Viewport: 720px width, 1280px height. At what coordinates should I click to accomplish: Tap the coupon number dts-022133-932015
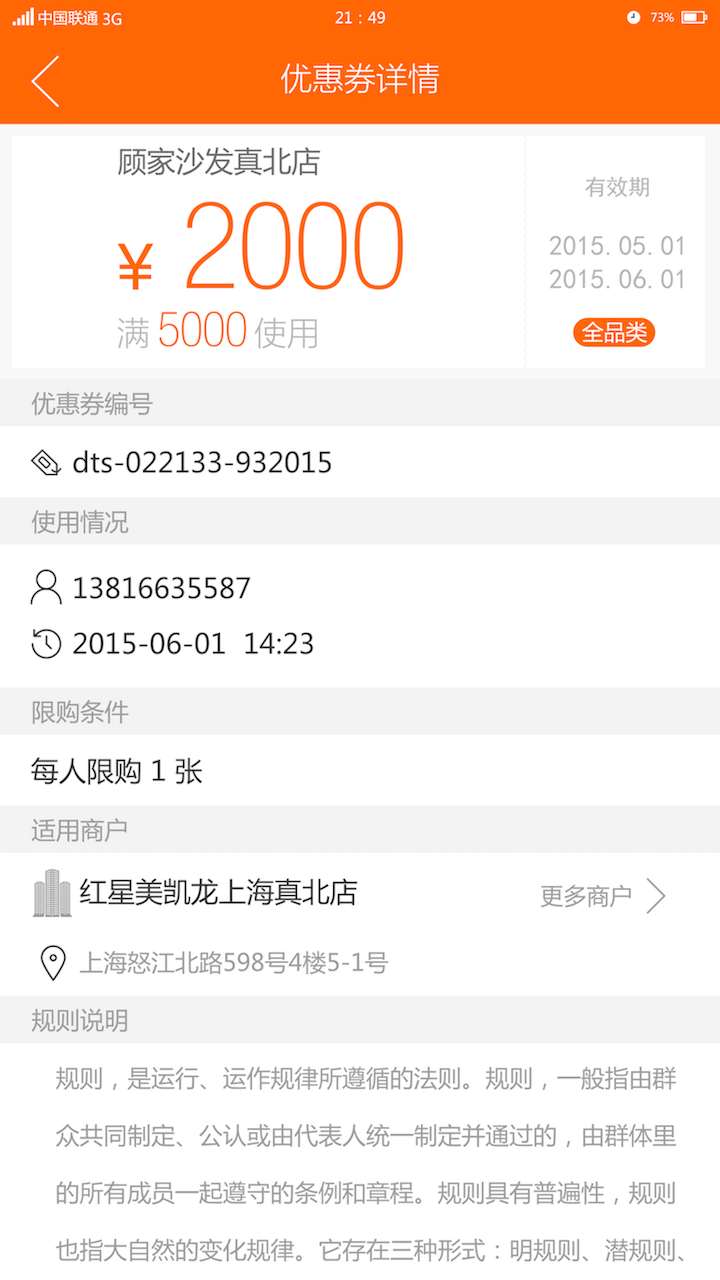point(200,462)
